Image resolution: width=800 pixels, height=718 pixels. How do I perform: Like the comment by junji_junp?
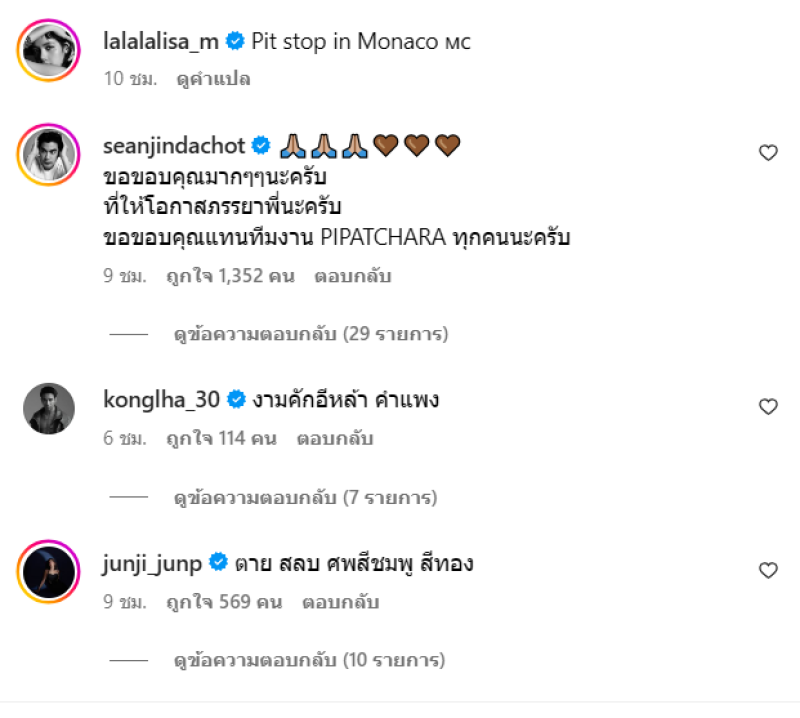[768, 570]
